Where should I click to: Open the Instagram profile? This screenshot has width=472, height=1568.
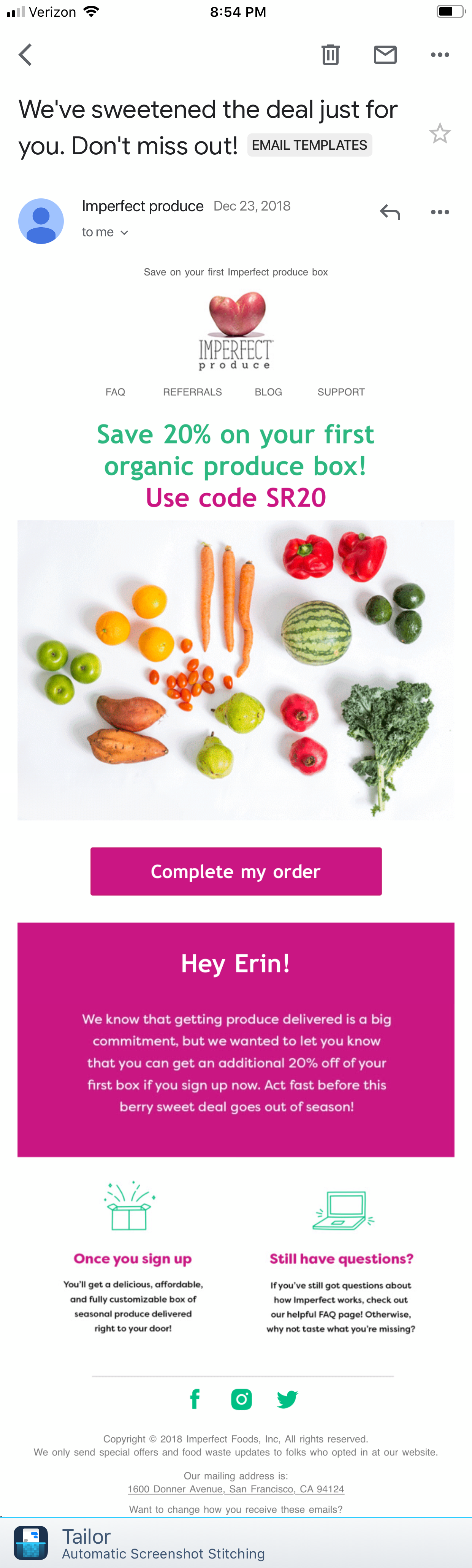[241, 1399]
